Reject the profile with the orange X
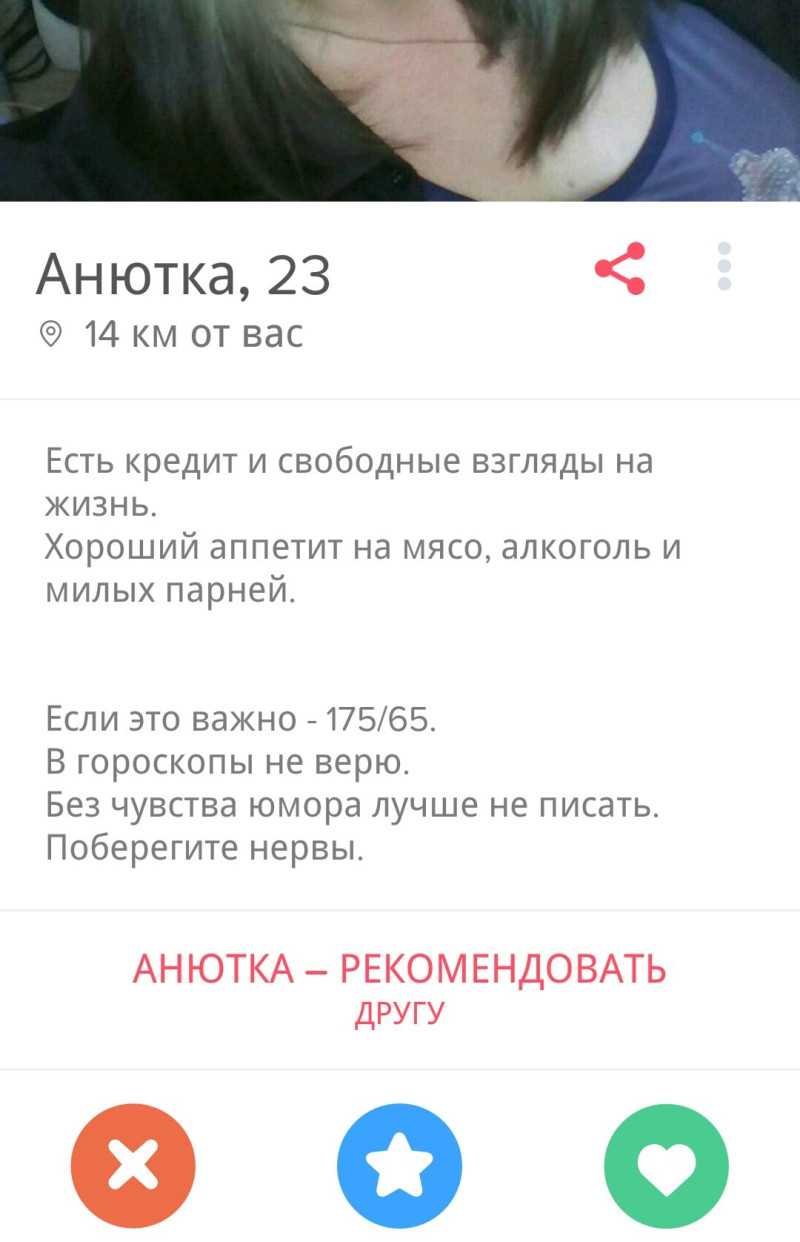 click(x=133, y=1166)
